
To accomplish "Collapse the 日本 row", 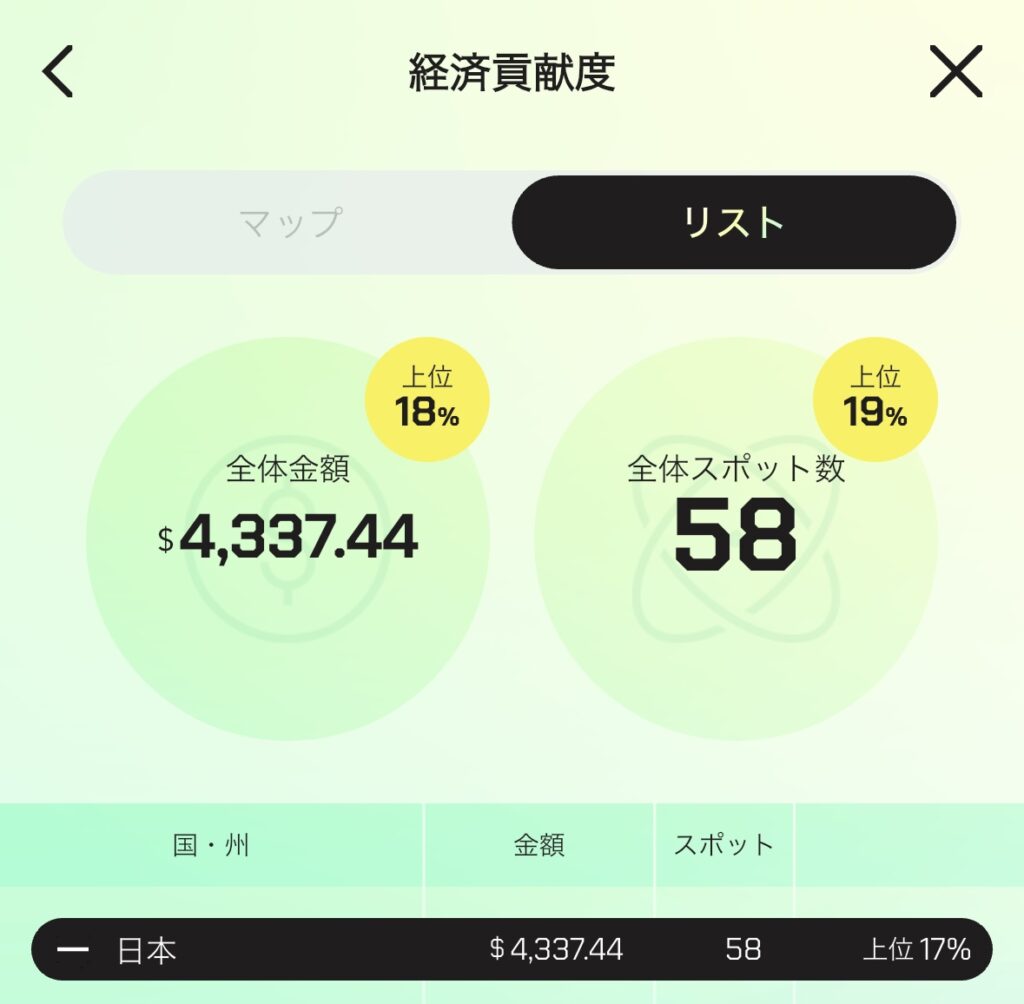I will (73, 949).
